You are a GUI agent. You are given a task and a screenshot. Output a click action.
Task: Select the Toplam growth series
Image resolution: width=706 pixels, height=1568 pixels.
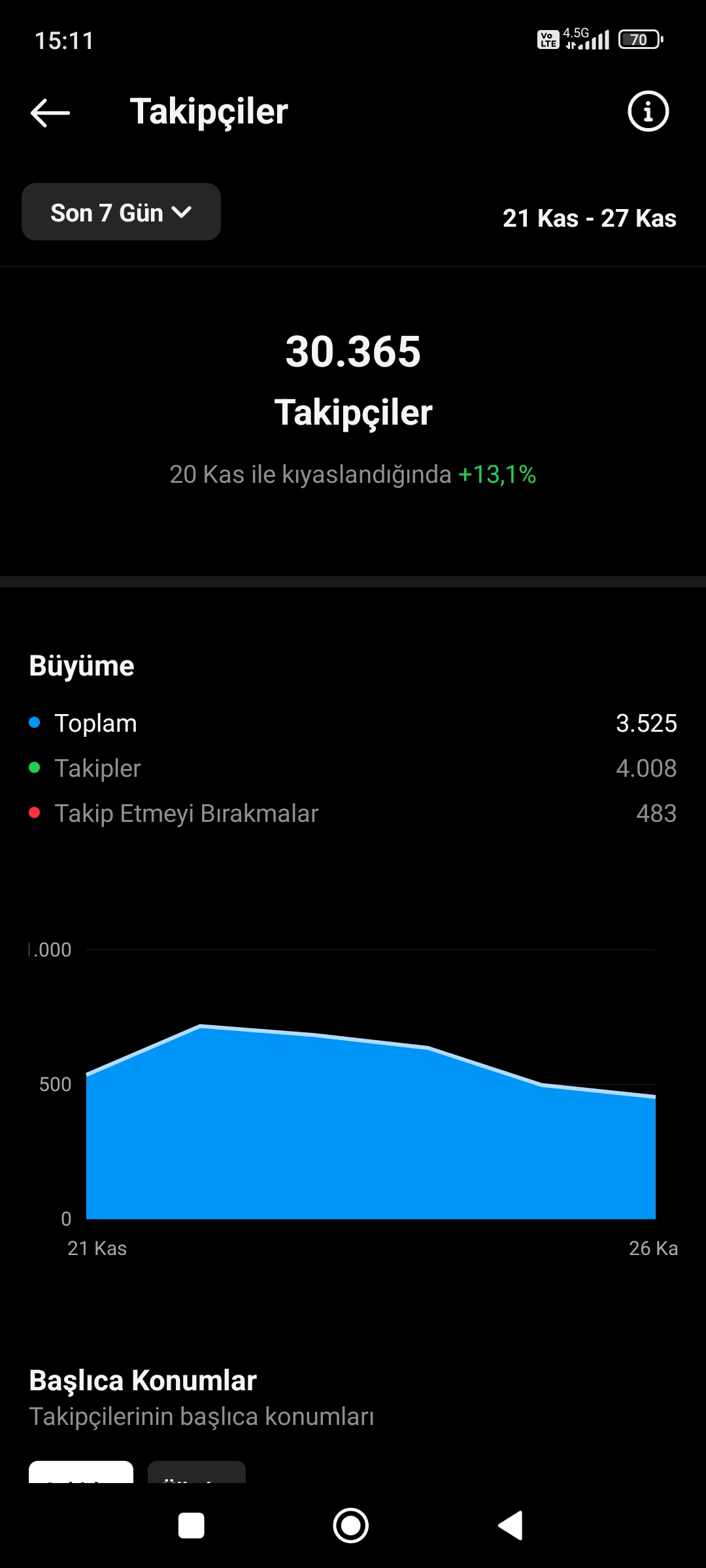click(353, 723)
